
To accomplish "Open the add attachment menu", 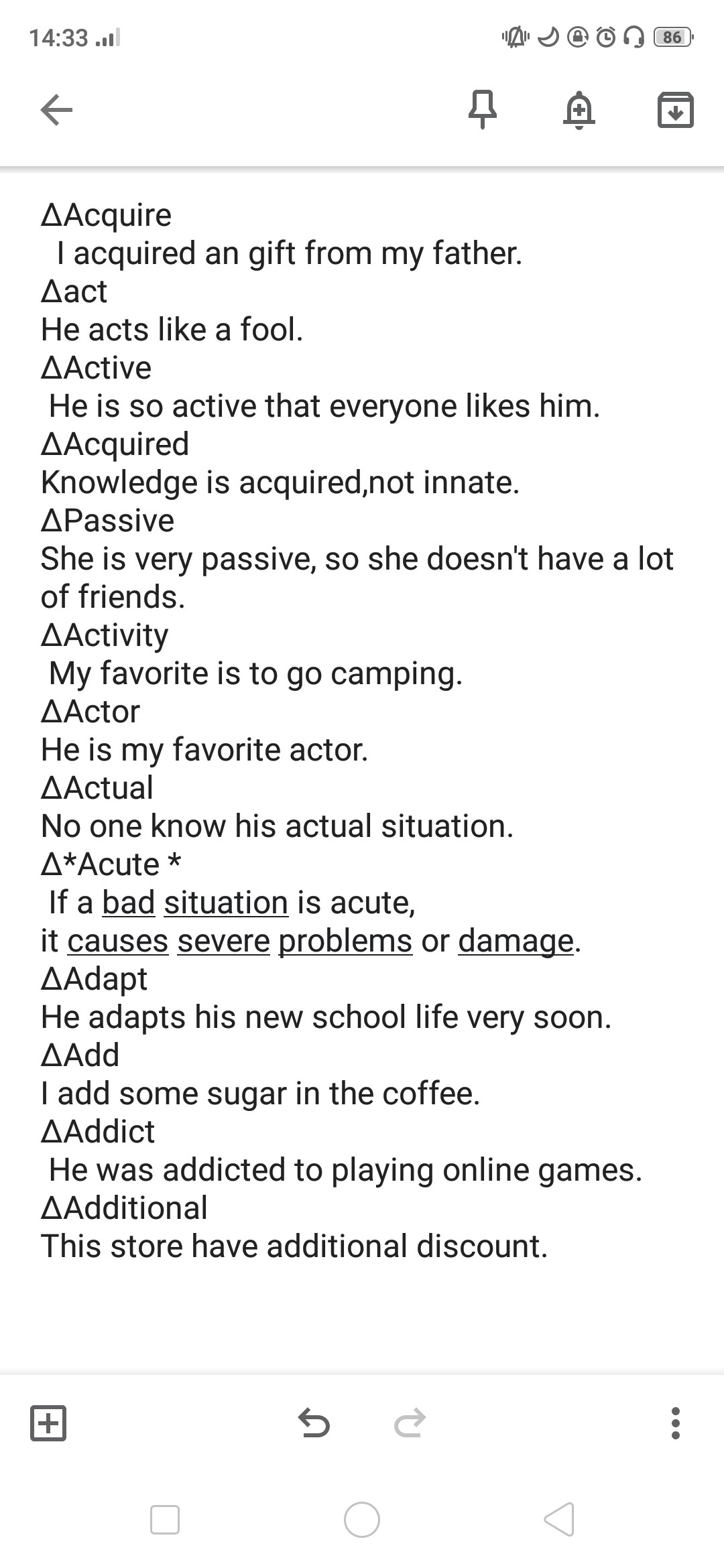I will click(48, 1423).
